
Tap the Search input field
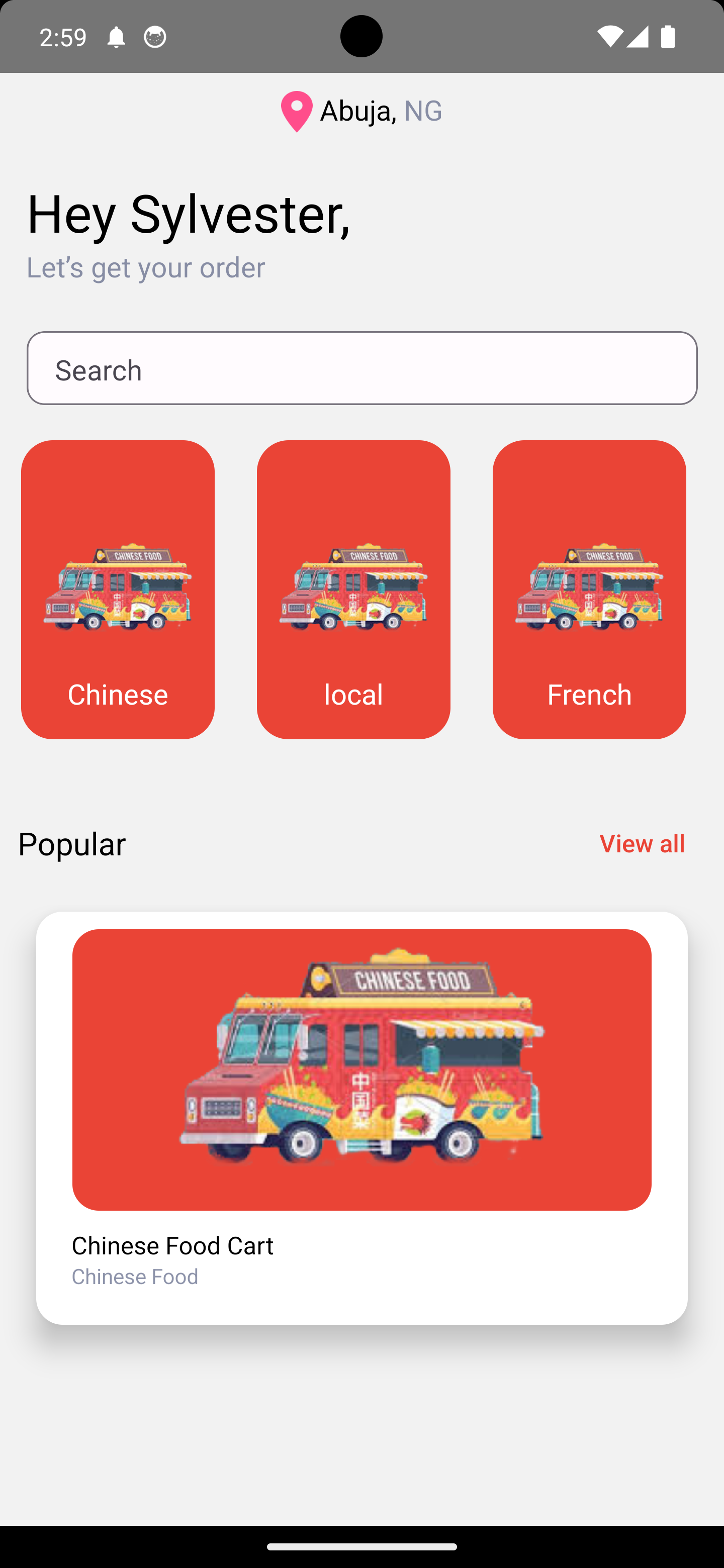click(x=361, y=368)
